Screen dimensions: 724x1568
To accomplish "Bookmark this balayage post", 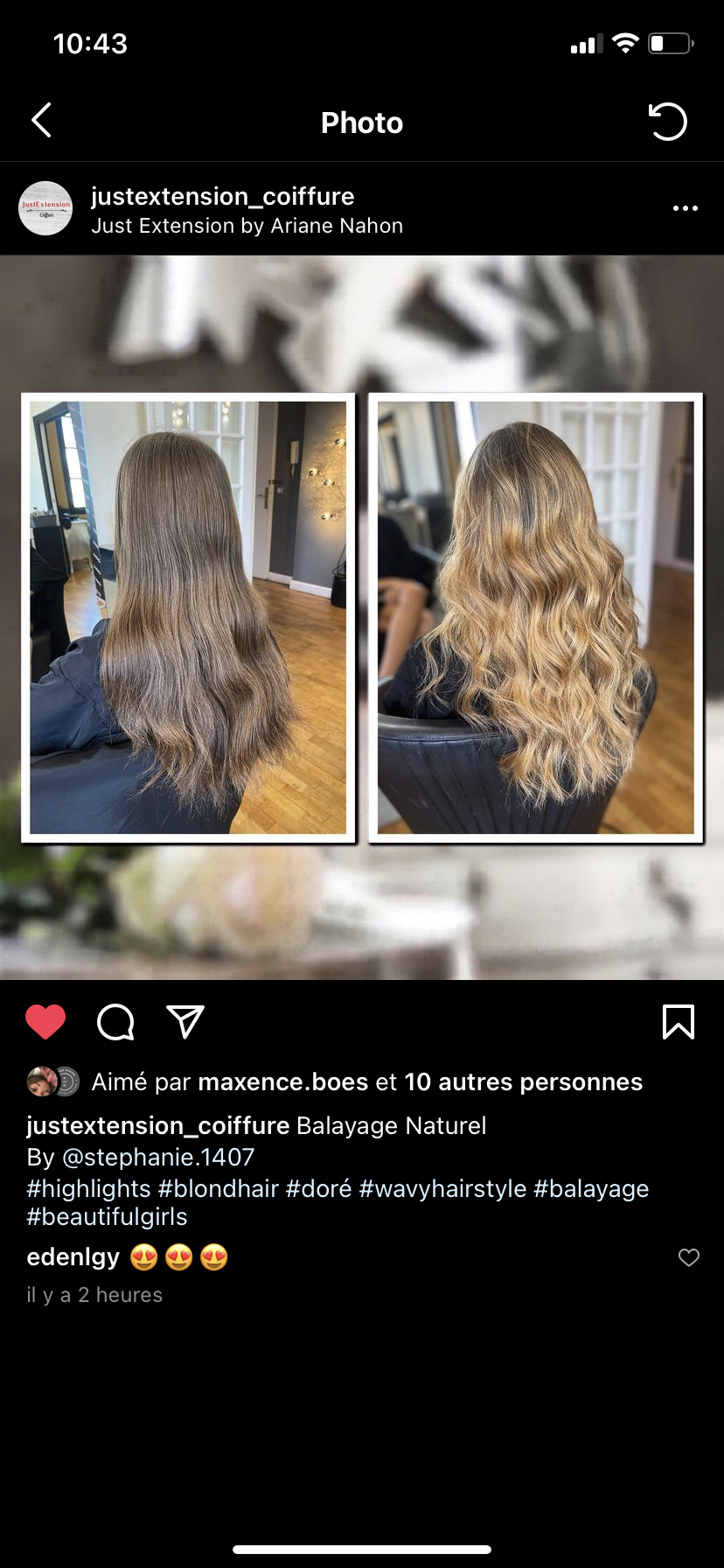I will coord(679,1021).
